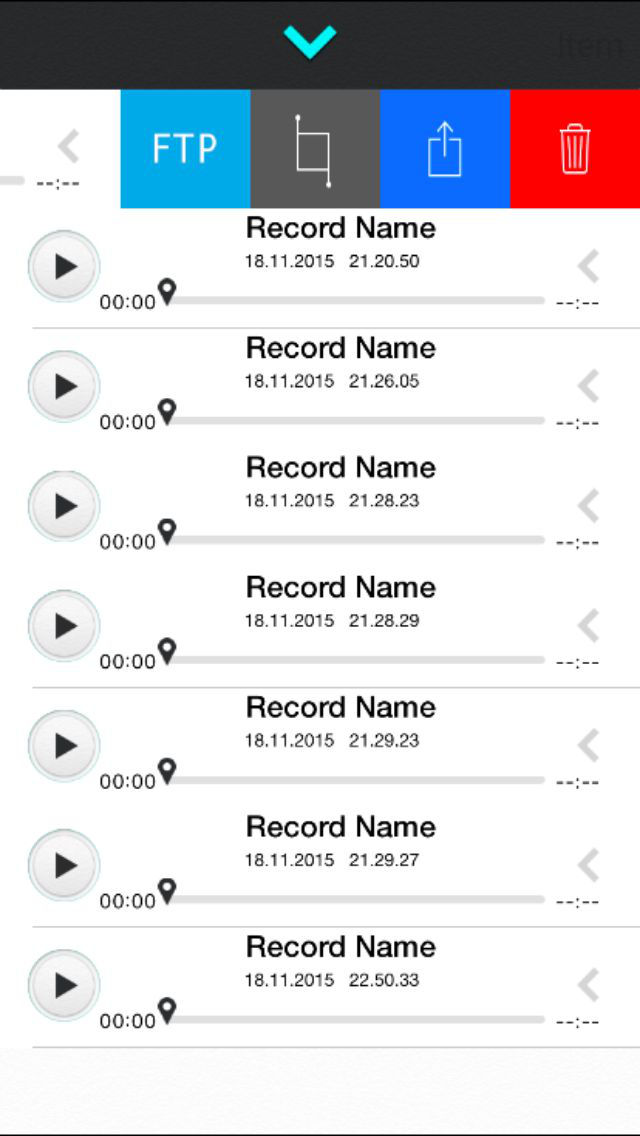Play the recording from 21.29.27
This screenshot has height=1136, width=640.
(x=64, y=865)
